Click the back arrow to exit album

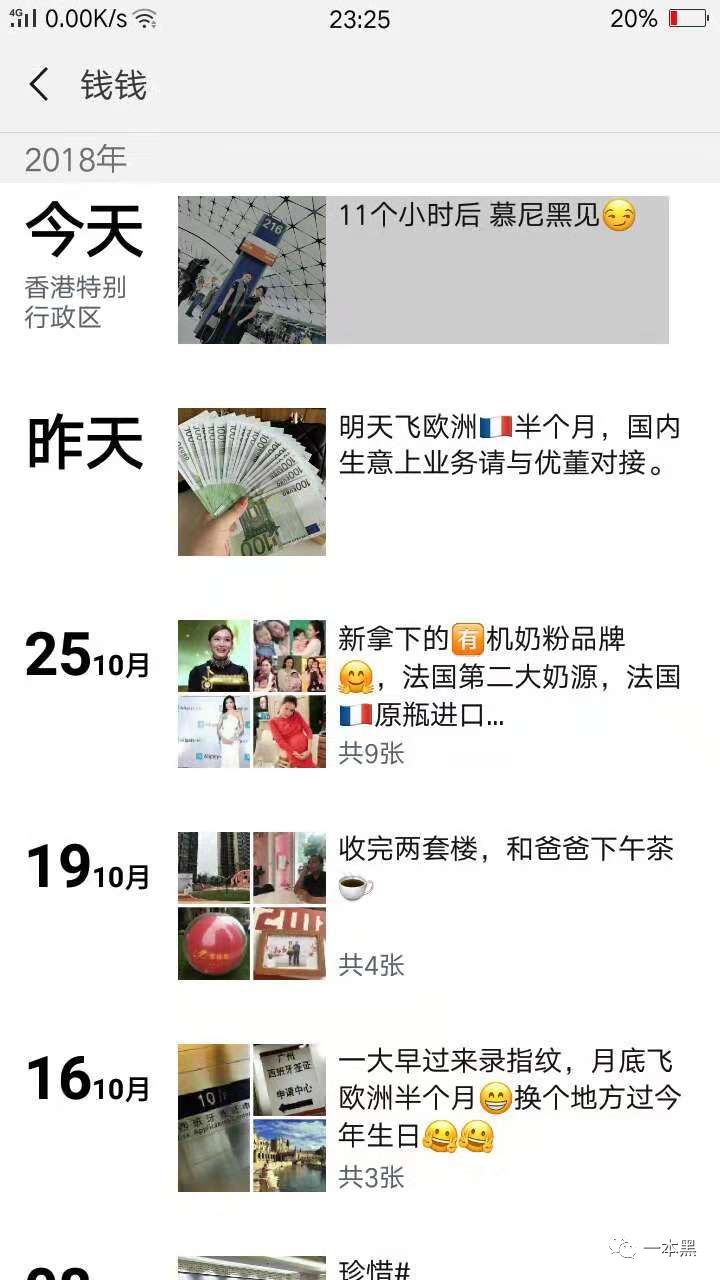(38, 85)
